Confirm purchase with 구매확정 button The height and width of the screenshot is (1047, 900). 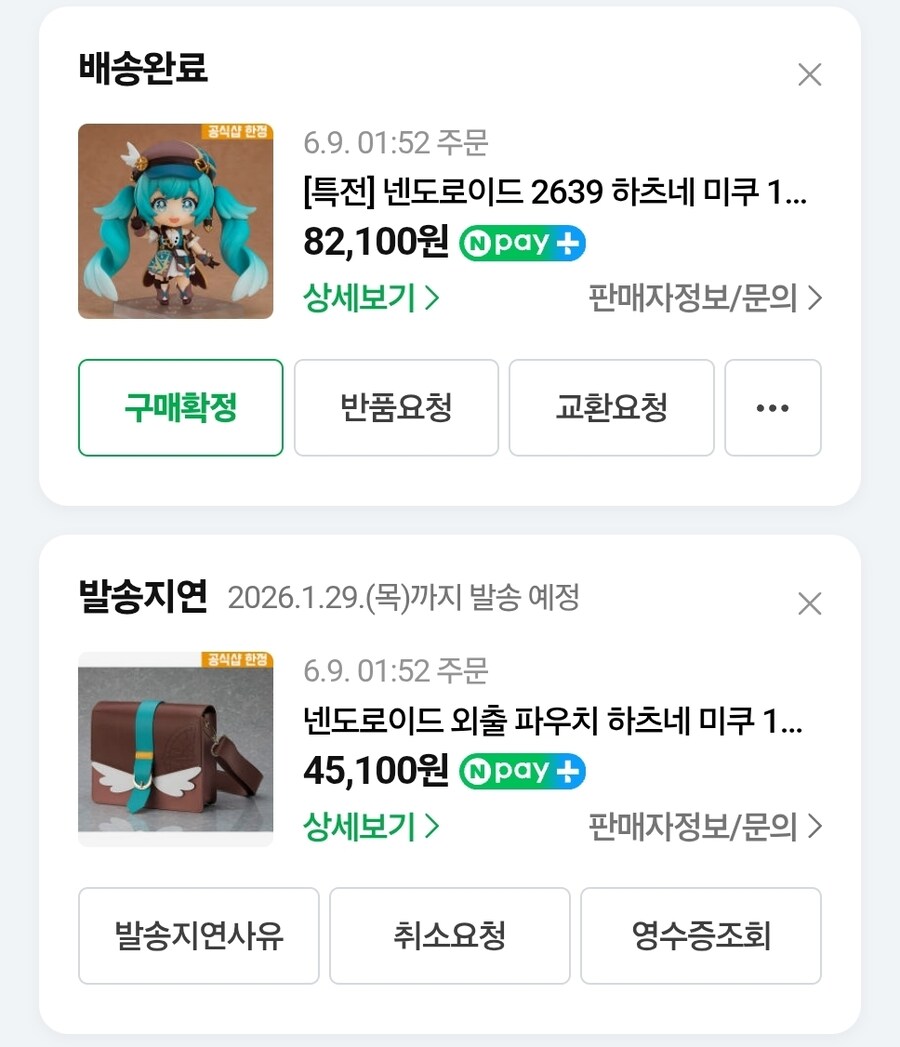[x=181, y=408]
